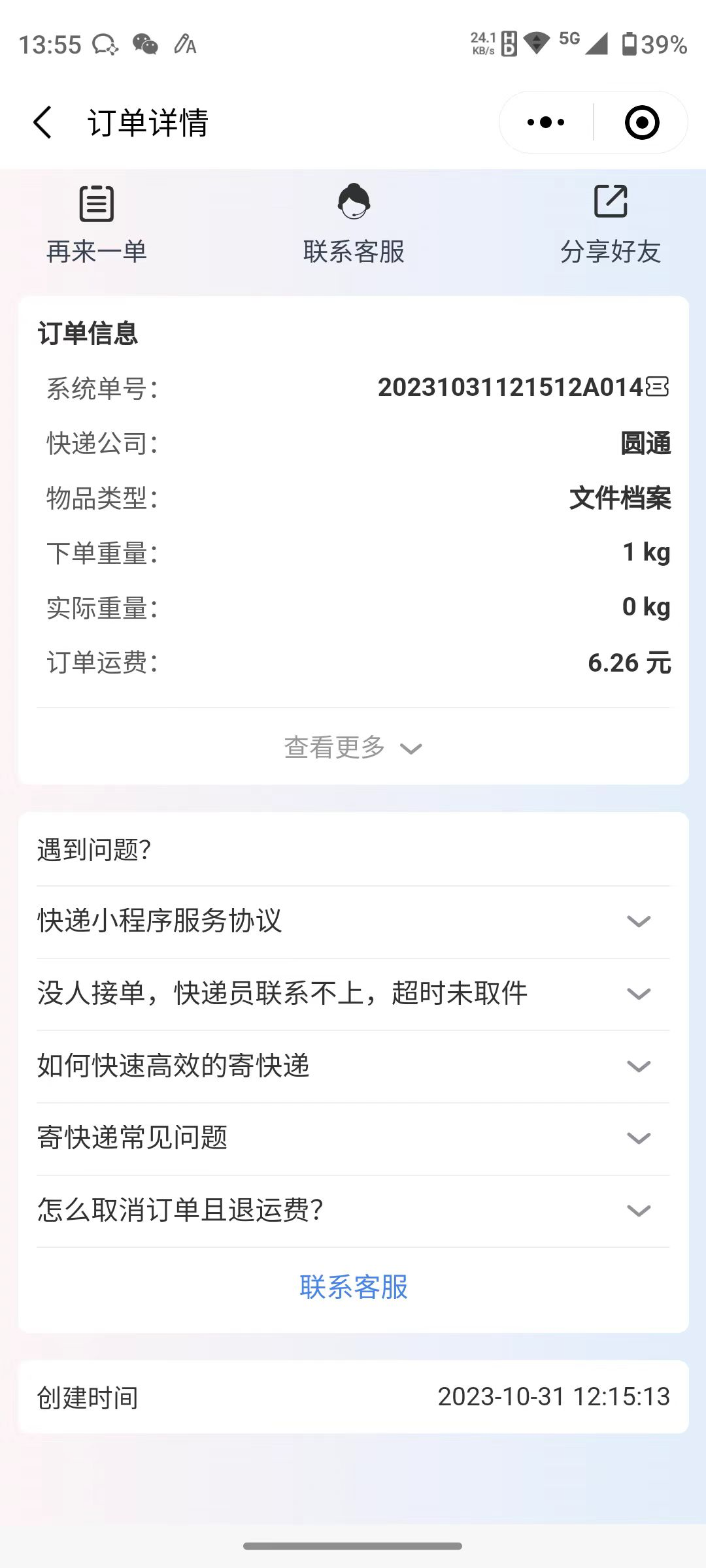Go back from the 订单详情 page
Screen dimensions: 706x1568
click(42, 122)
